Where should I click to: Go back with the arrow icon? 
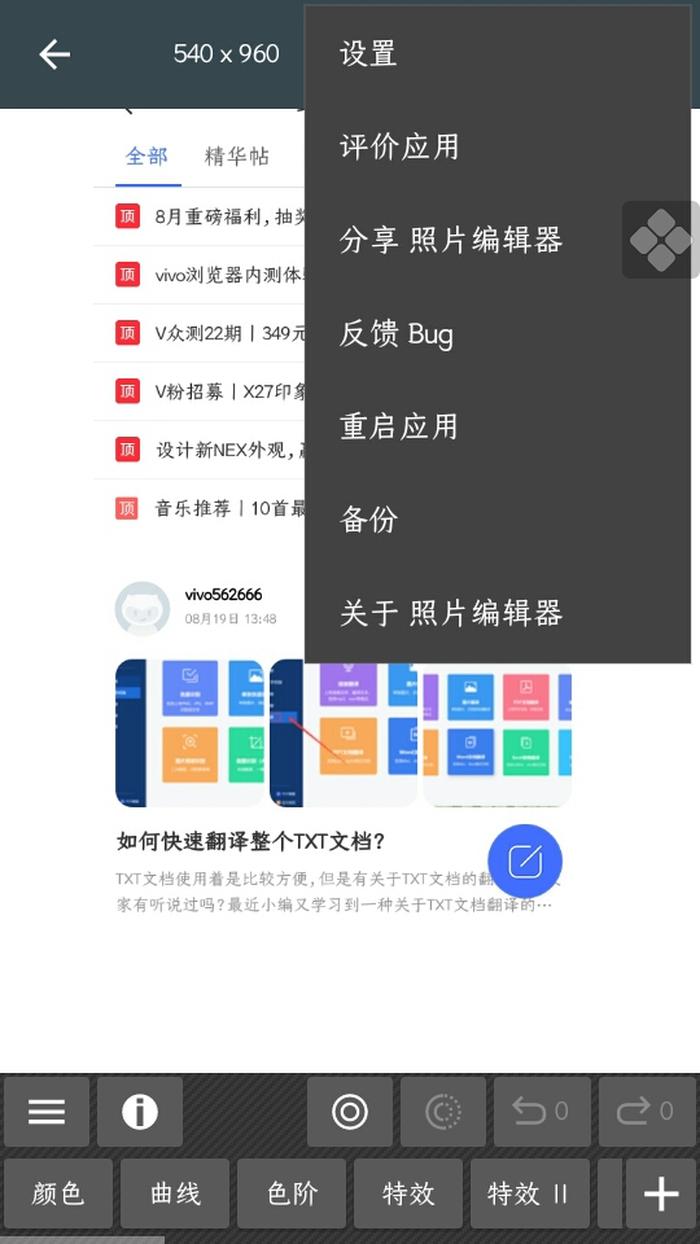[55, 54]
